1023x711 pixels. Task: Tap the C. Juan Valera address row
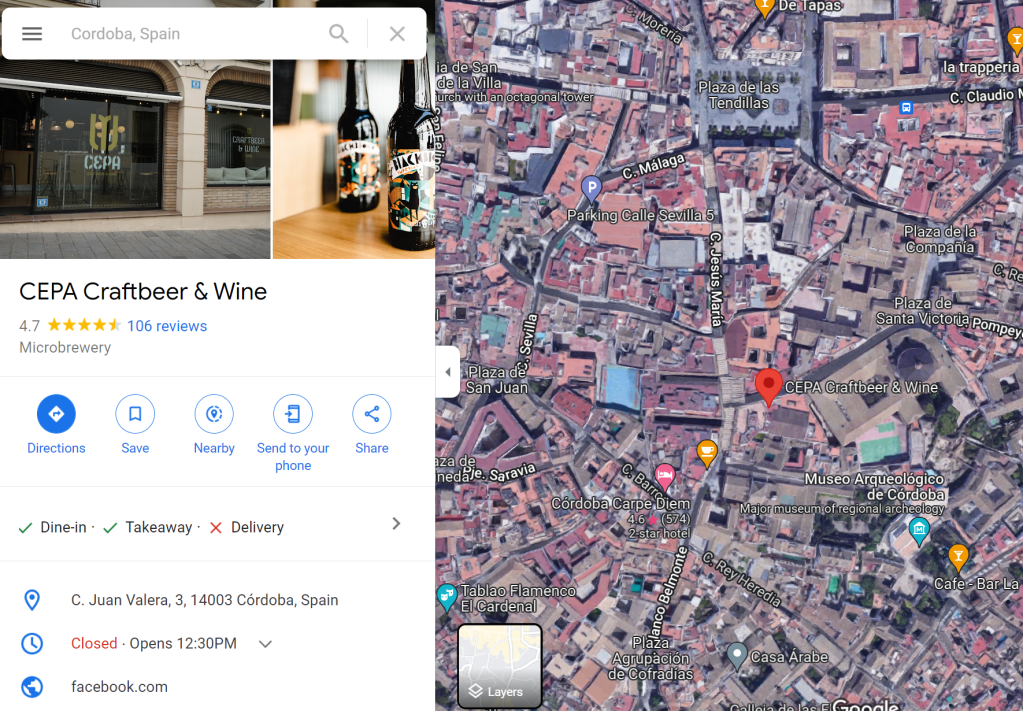click(204, 600)
